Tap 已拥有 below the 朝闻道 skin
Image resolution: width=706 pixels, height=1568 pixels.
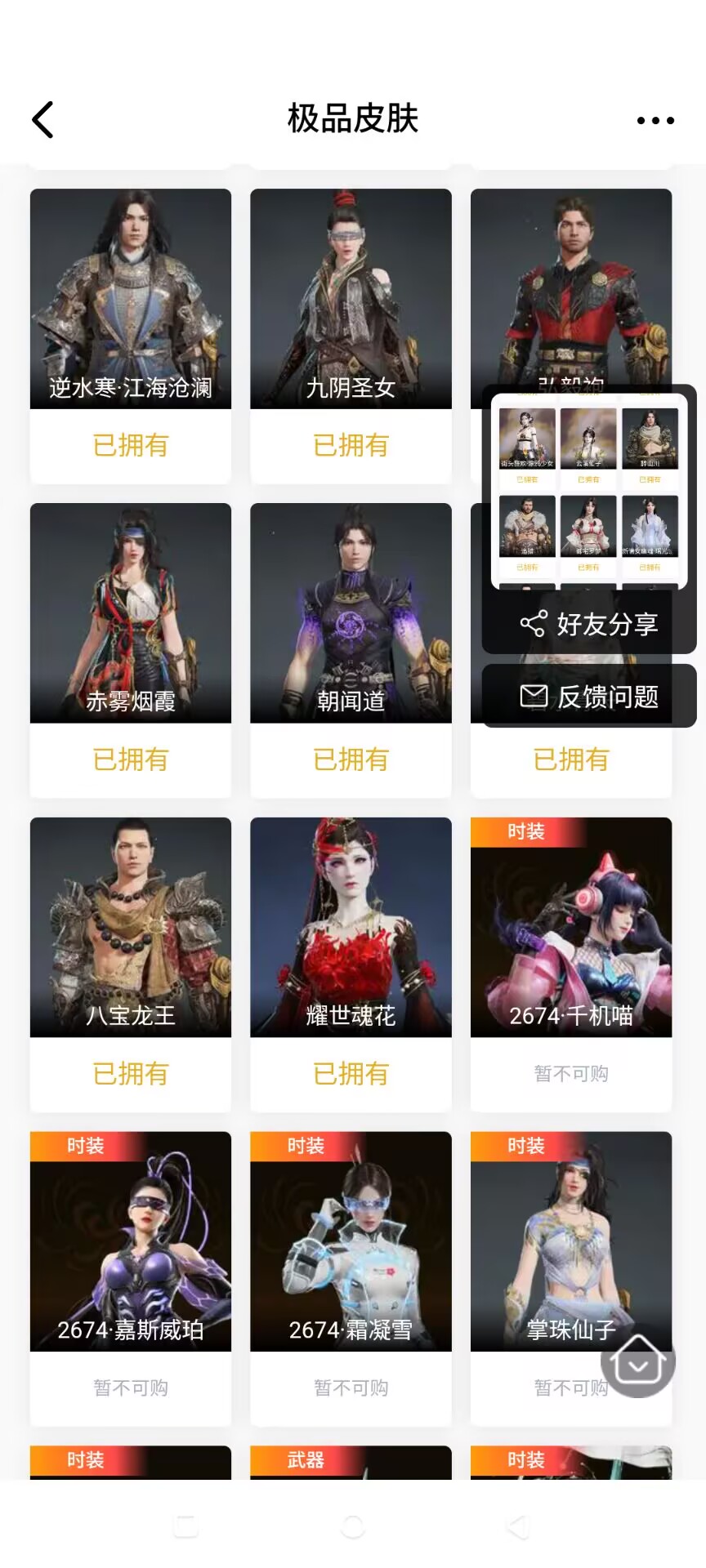coord(351,760)
